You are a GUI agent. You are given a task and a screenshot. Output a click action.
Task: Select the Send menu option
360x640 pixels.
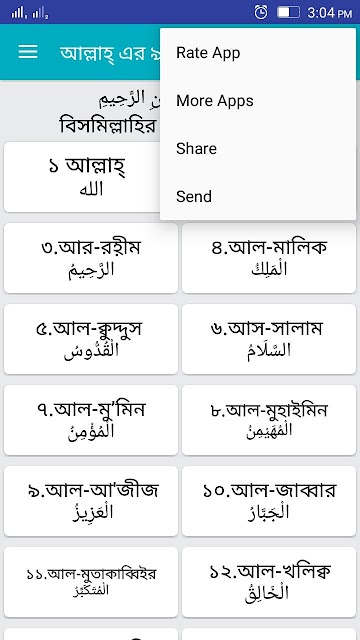[258, 196]
